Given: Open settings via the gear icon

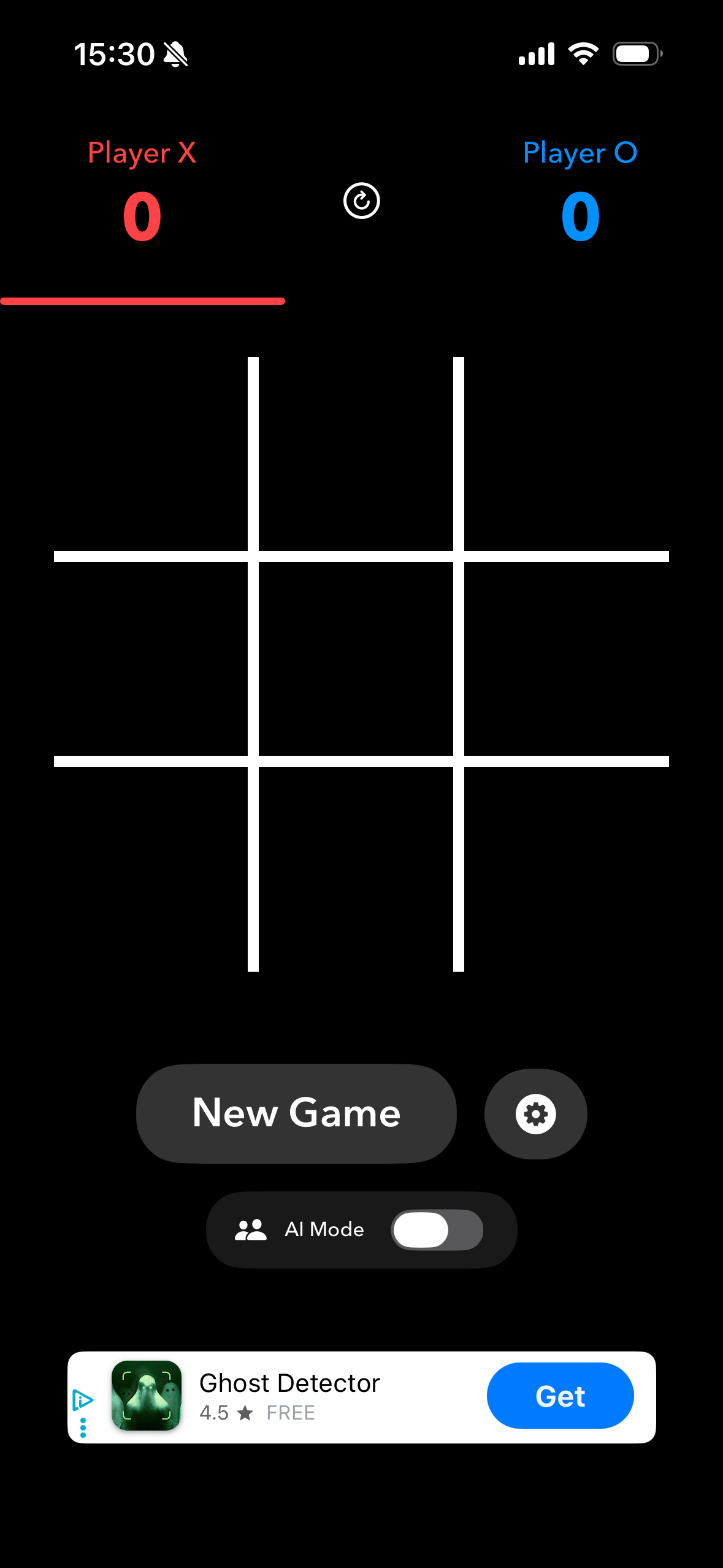Looking at the screenshot, I should click(x=534, y=1113).
